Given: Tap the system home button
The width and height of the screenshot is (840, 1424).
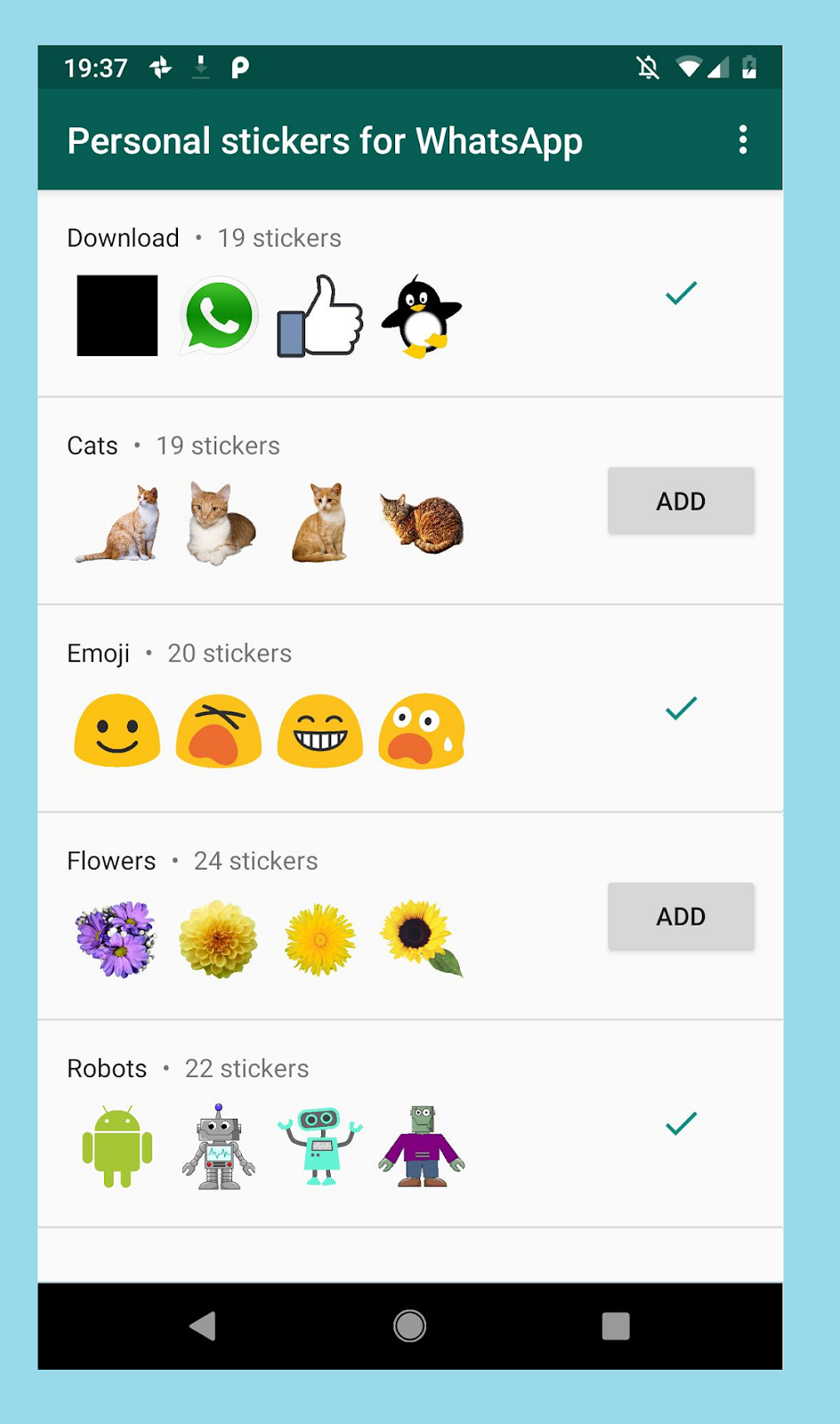Looking at the screenshot, I should tap(409, 1326).
